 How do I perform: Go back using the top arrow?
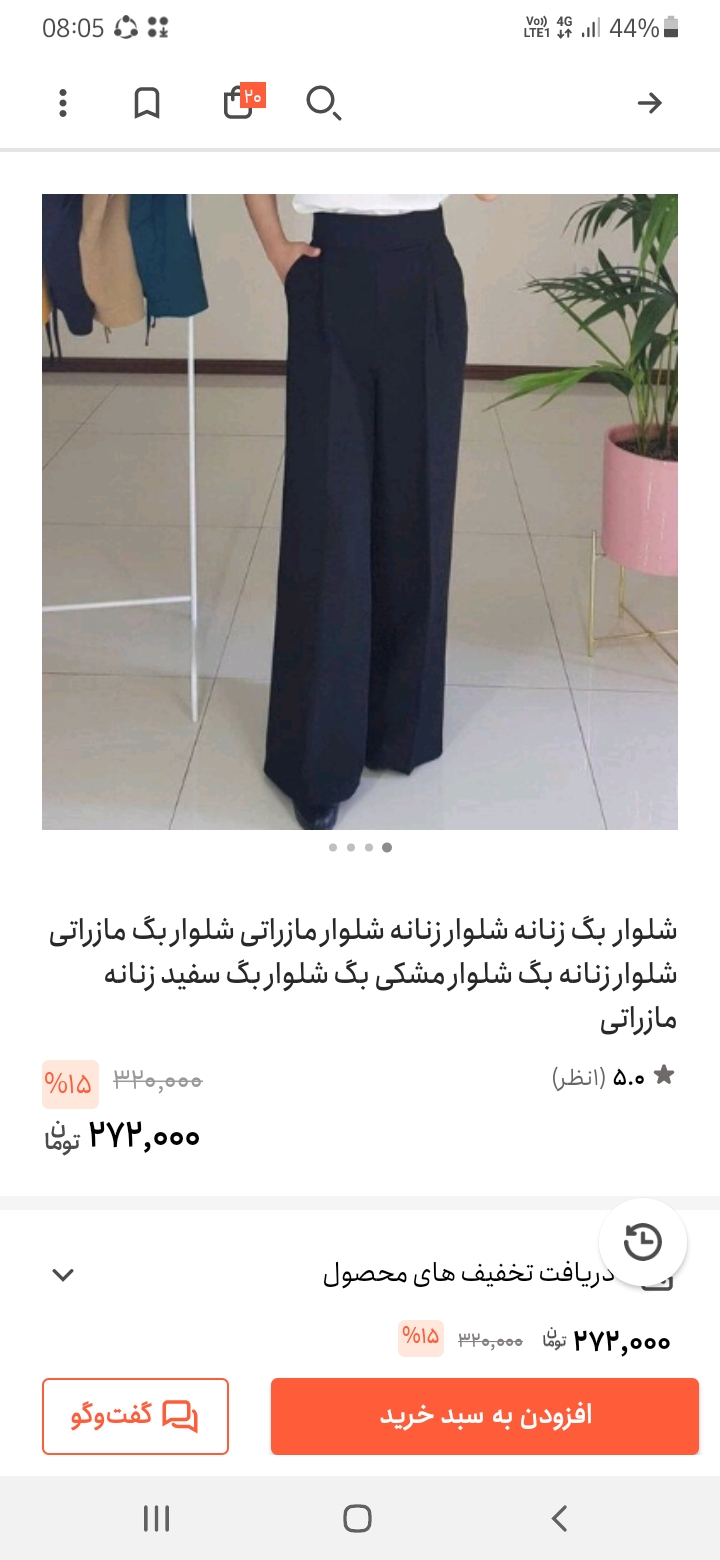pos(650,103)
